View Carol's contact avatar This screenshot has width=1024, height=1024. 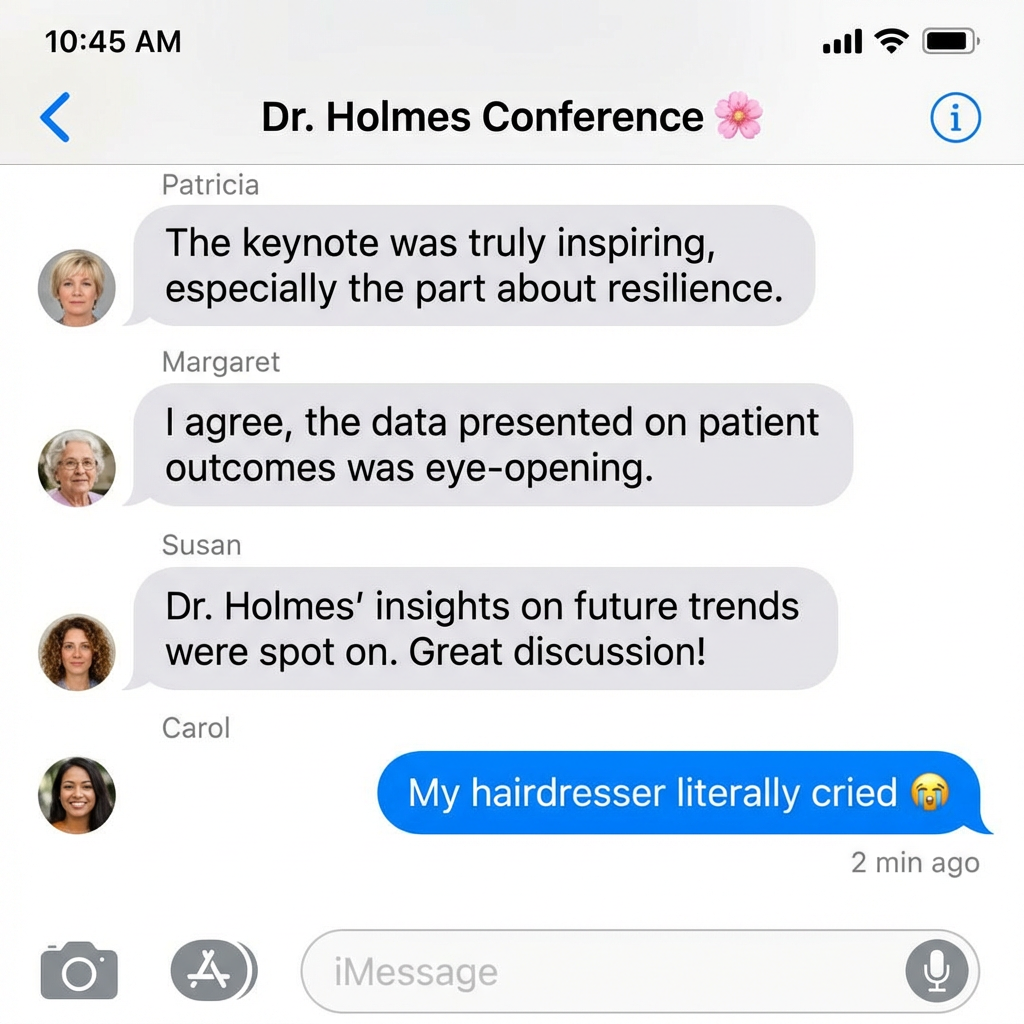click(77, 795)
